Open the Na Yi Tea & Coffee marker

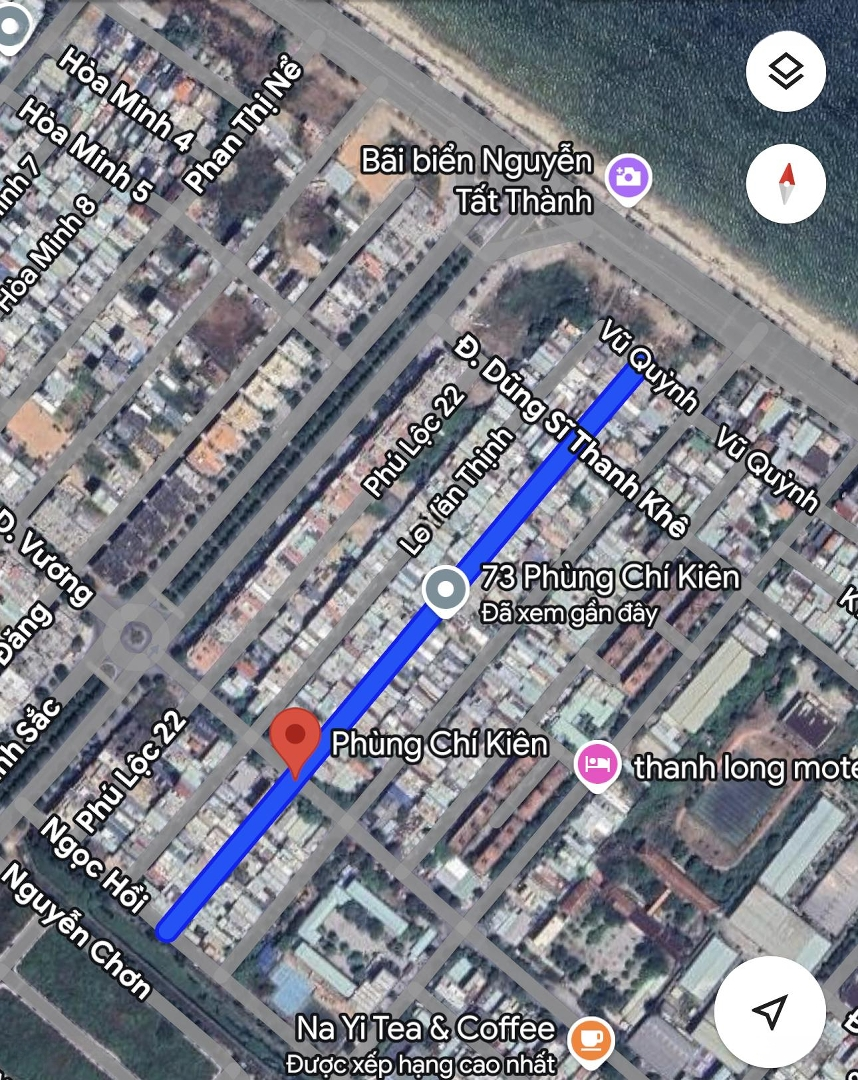click(590, 1039)
